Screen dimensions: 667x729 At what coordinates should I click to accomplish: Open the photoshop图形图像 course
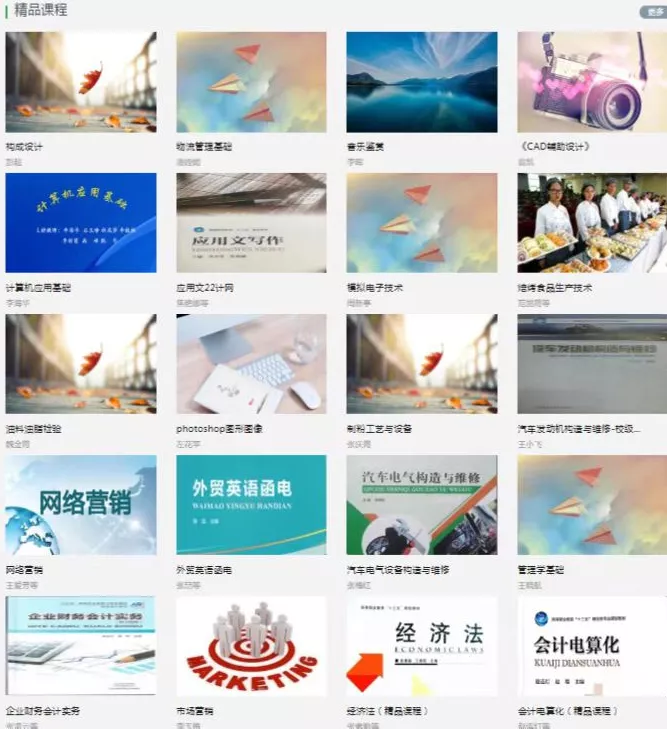pyautogui.click(x=251, y=364)
